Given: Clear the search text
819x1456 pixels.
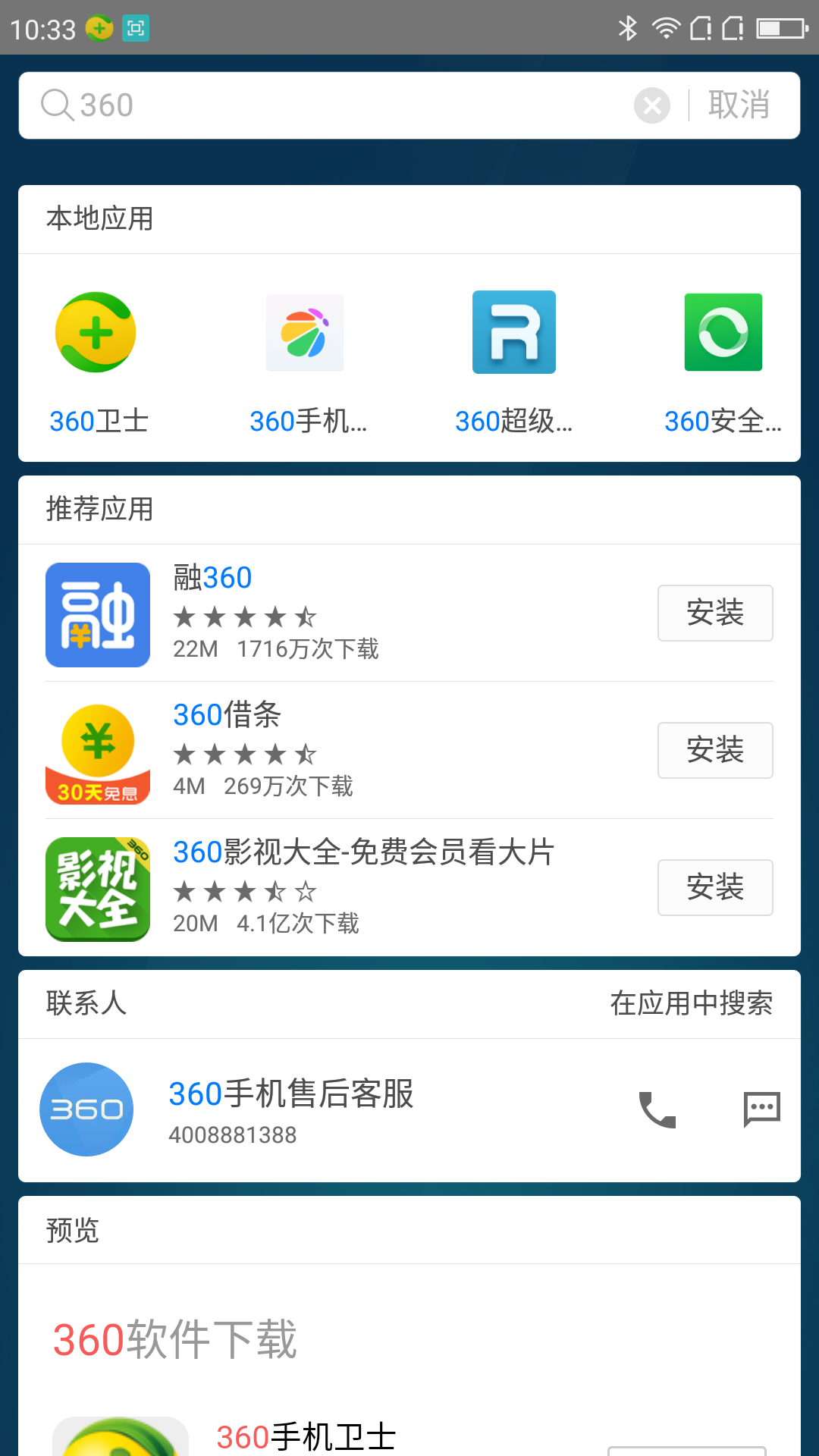Looking at the screenshot, I should coord(651,105).
